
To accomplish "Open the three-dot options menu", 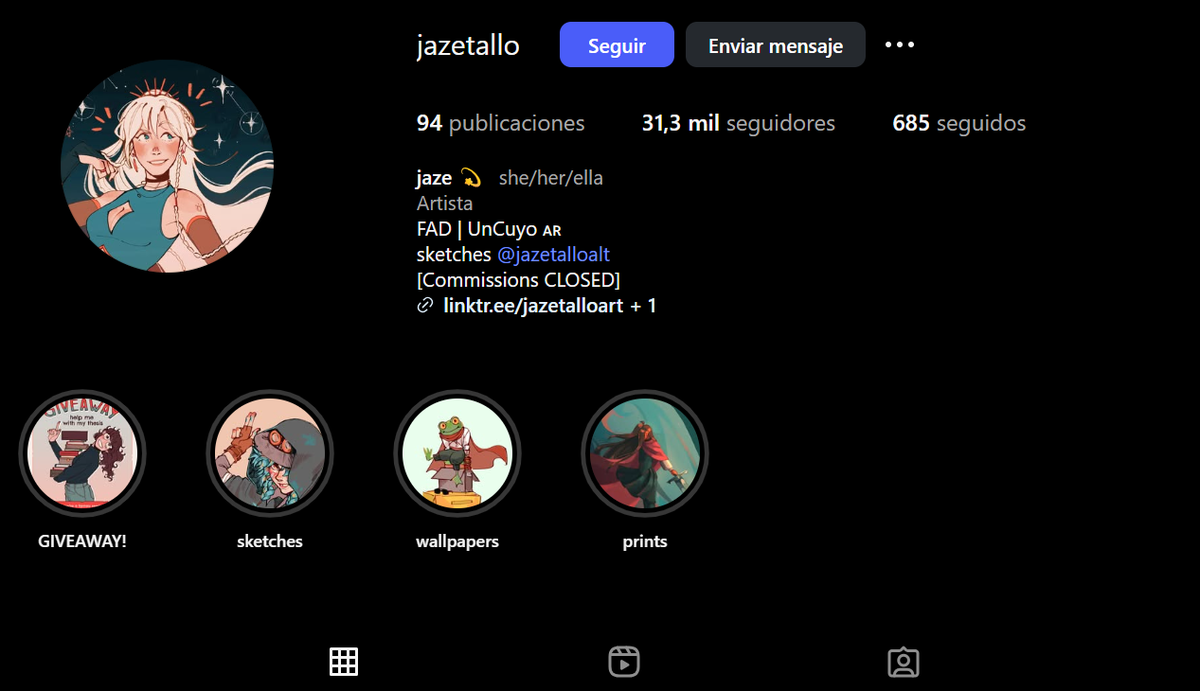I will (x=899, y=45).
